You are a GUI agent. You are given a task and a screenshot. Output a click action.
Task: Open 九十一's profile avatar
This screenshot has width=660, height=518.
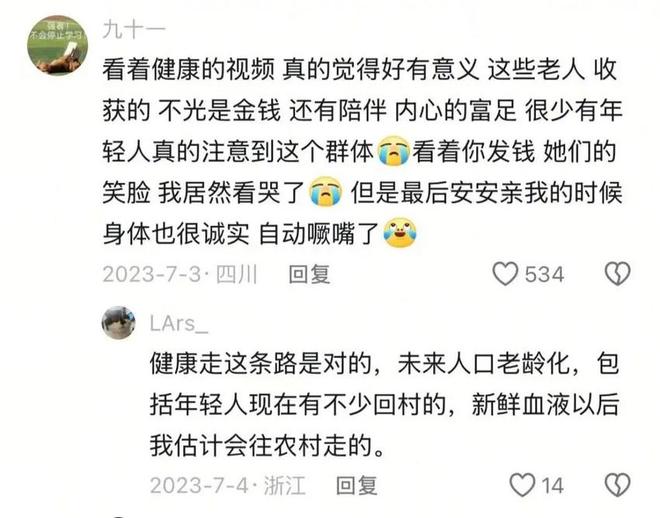[56, 44]
